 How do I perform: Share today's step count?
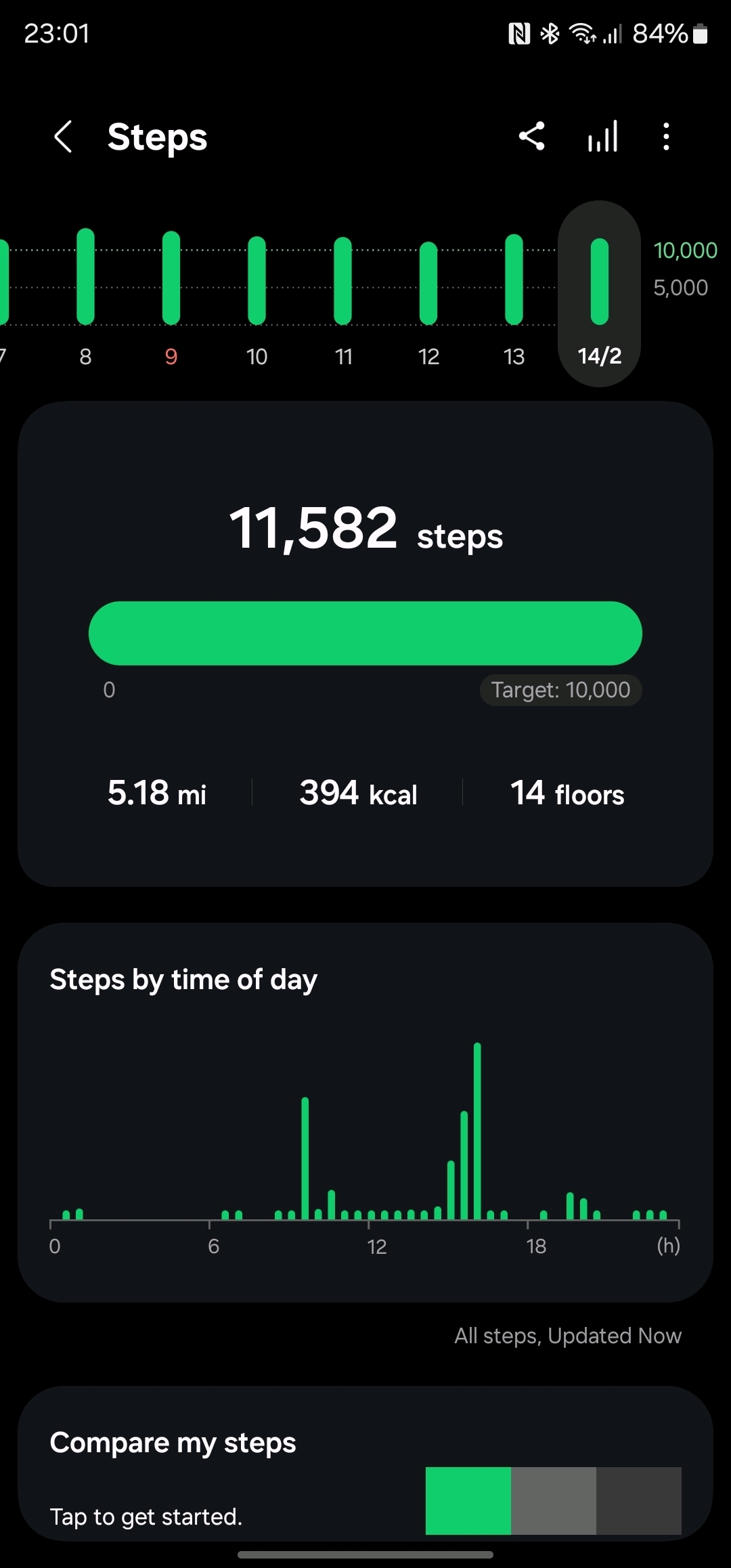tap(531, 136)
